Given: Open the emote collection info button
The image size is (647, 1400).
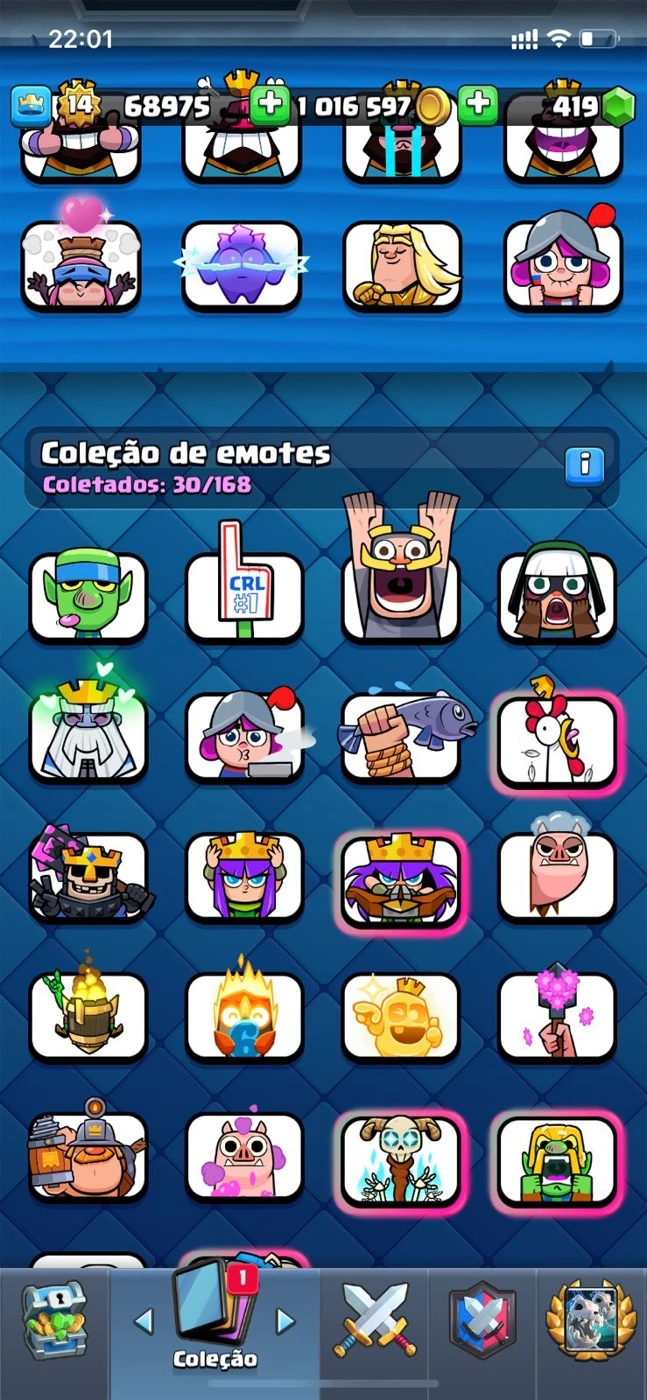Looking at the screenshot, I should click(584, 465).
